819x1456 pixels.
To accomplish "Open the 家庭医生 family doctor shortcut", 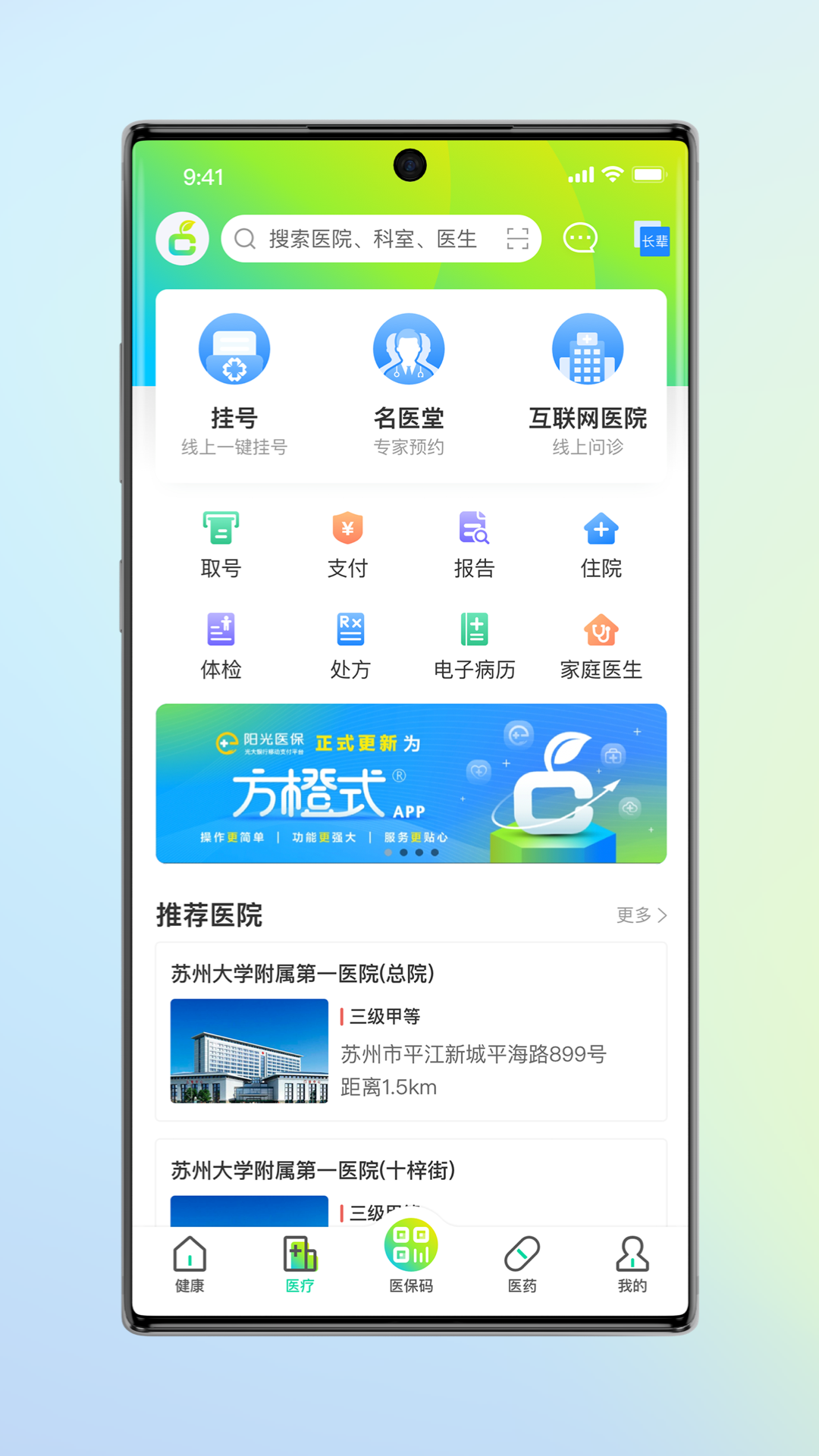I will pos(601,646).
